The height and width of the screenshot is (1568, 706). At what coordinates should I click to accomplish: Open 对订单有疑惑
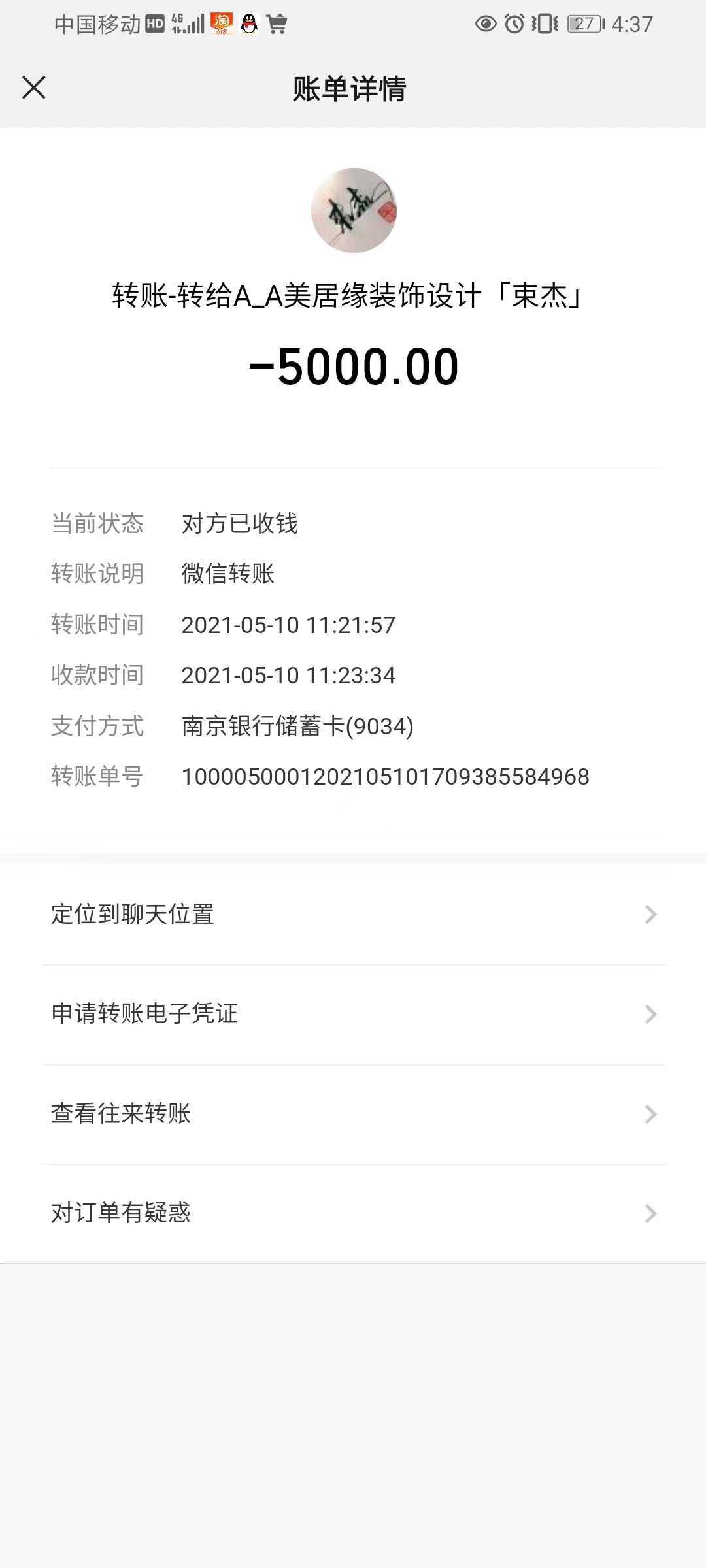353,1213
